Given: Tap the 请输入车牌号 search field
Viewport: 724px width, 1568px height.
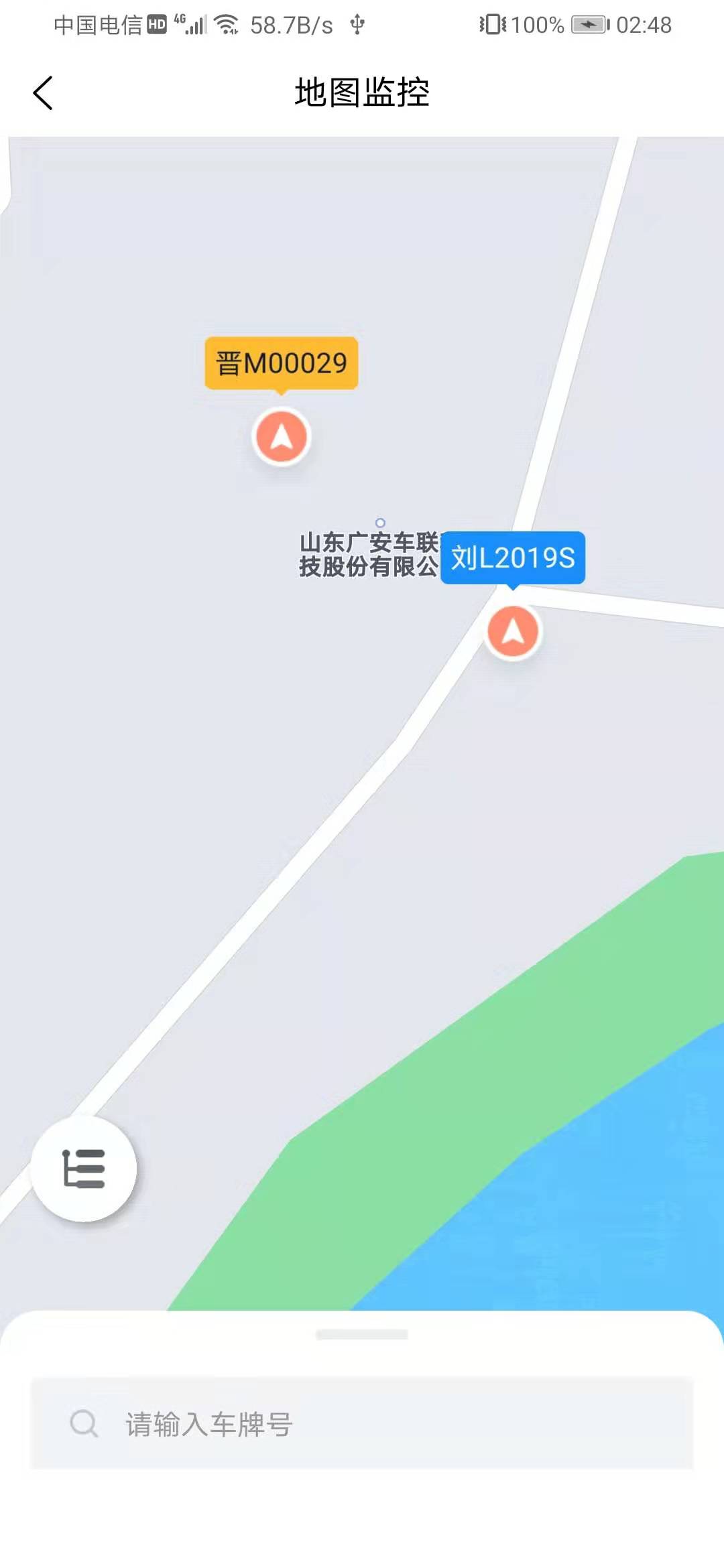Looking at the screenshot, I should click(x=362, y=1423).
